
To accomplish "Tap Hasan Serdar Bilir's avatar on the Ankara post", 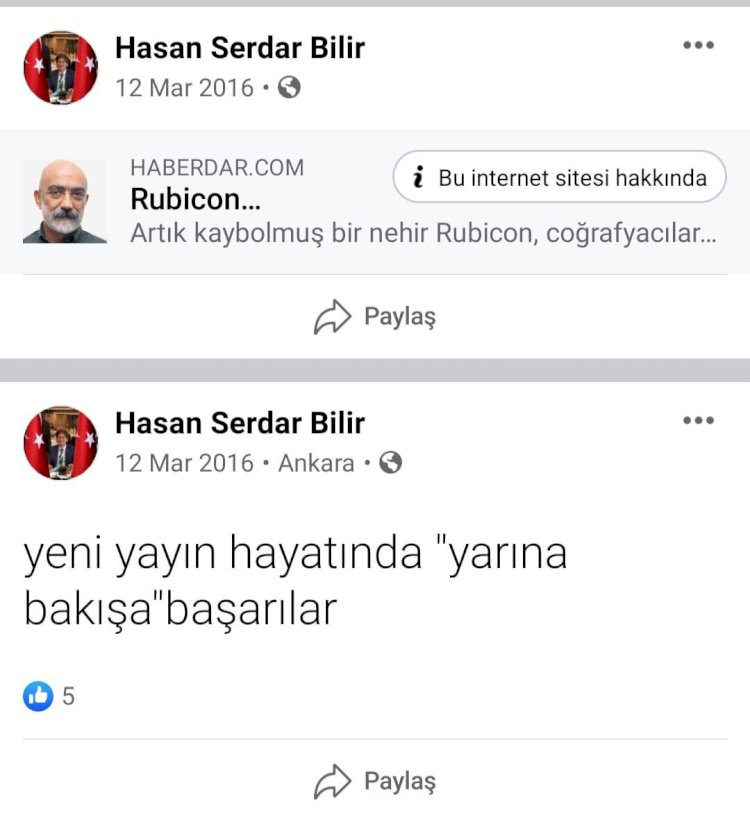I will click(60, 443).
